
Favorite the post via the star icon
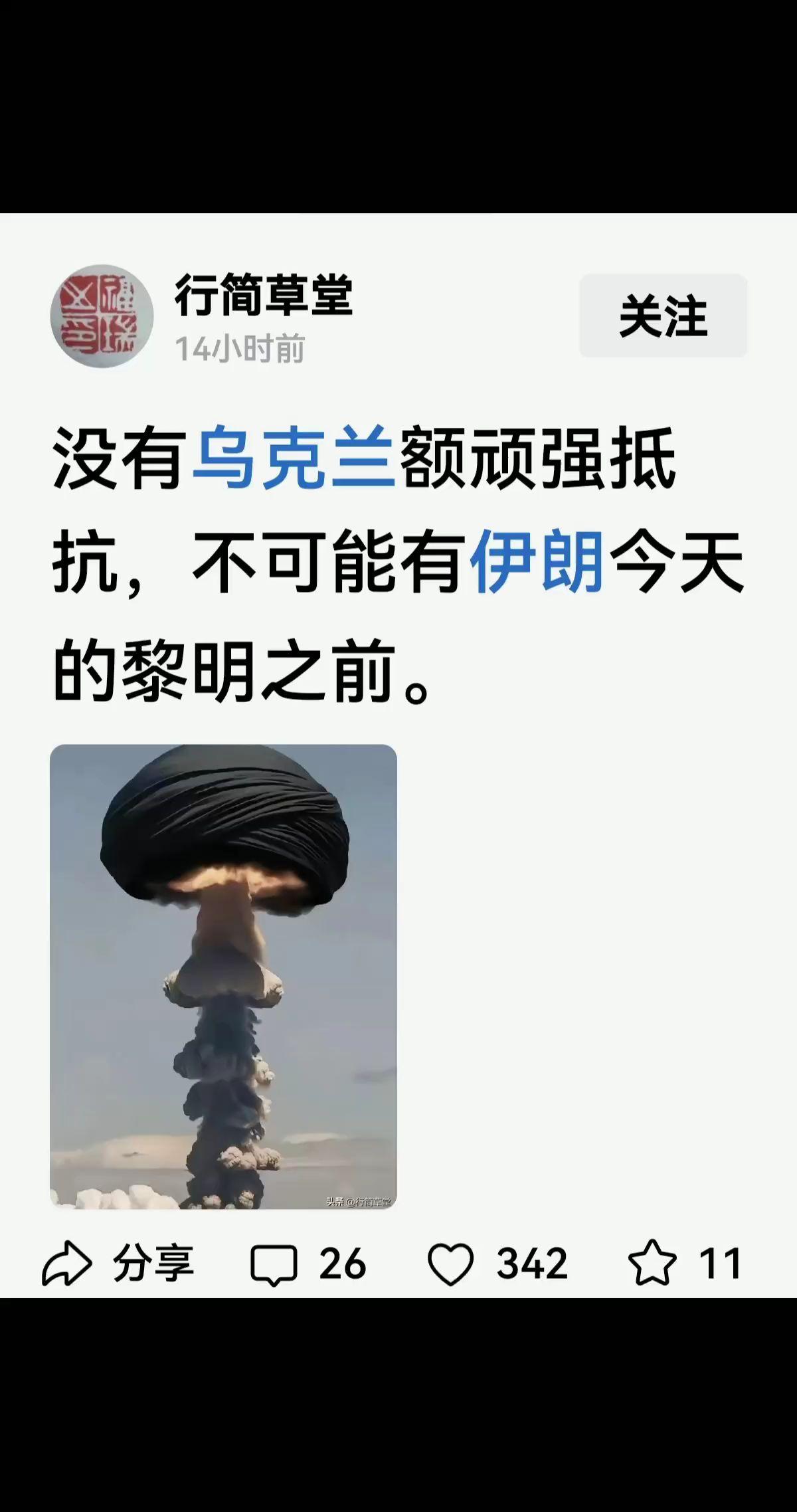(x=654, y=1262)
